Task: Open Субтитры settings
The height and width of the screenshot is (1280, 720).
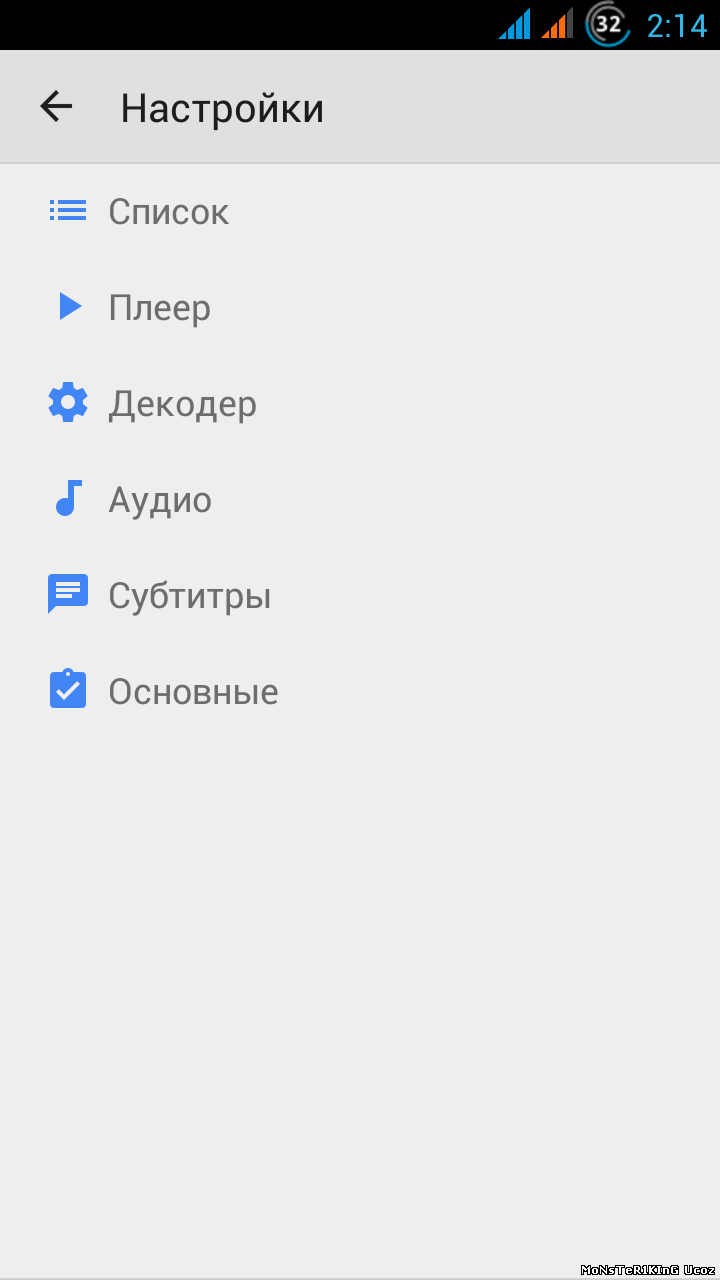Action: (360, 595)
